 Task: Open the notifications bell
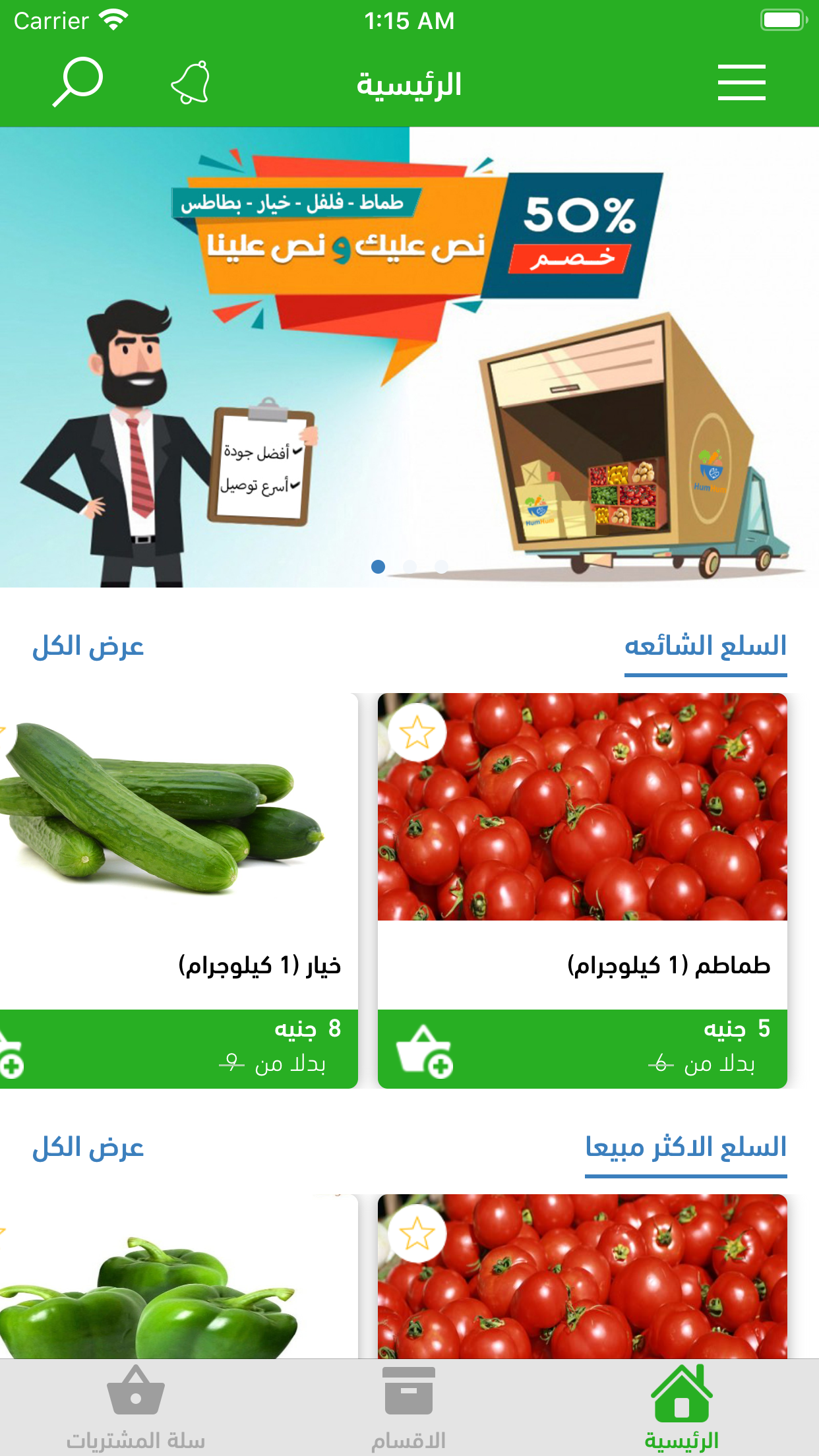point(191,82)
